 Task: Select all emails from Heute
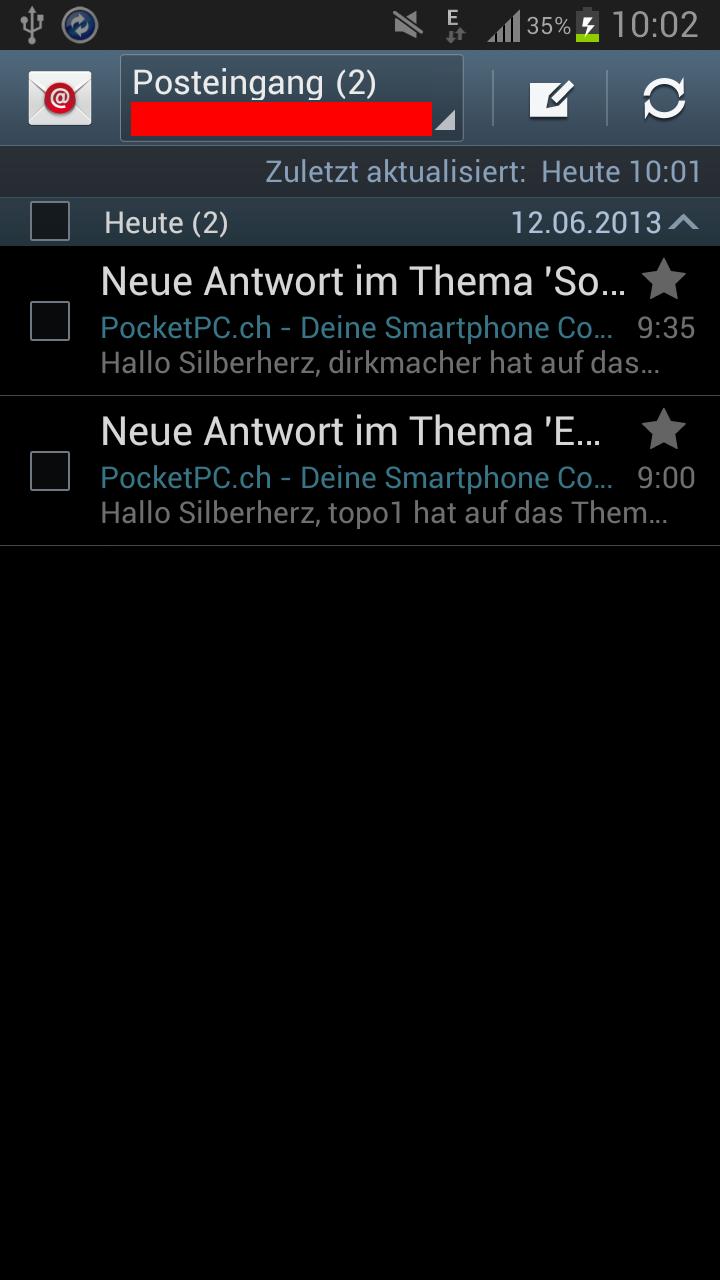click(50, 221)
